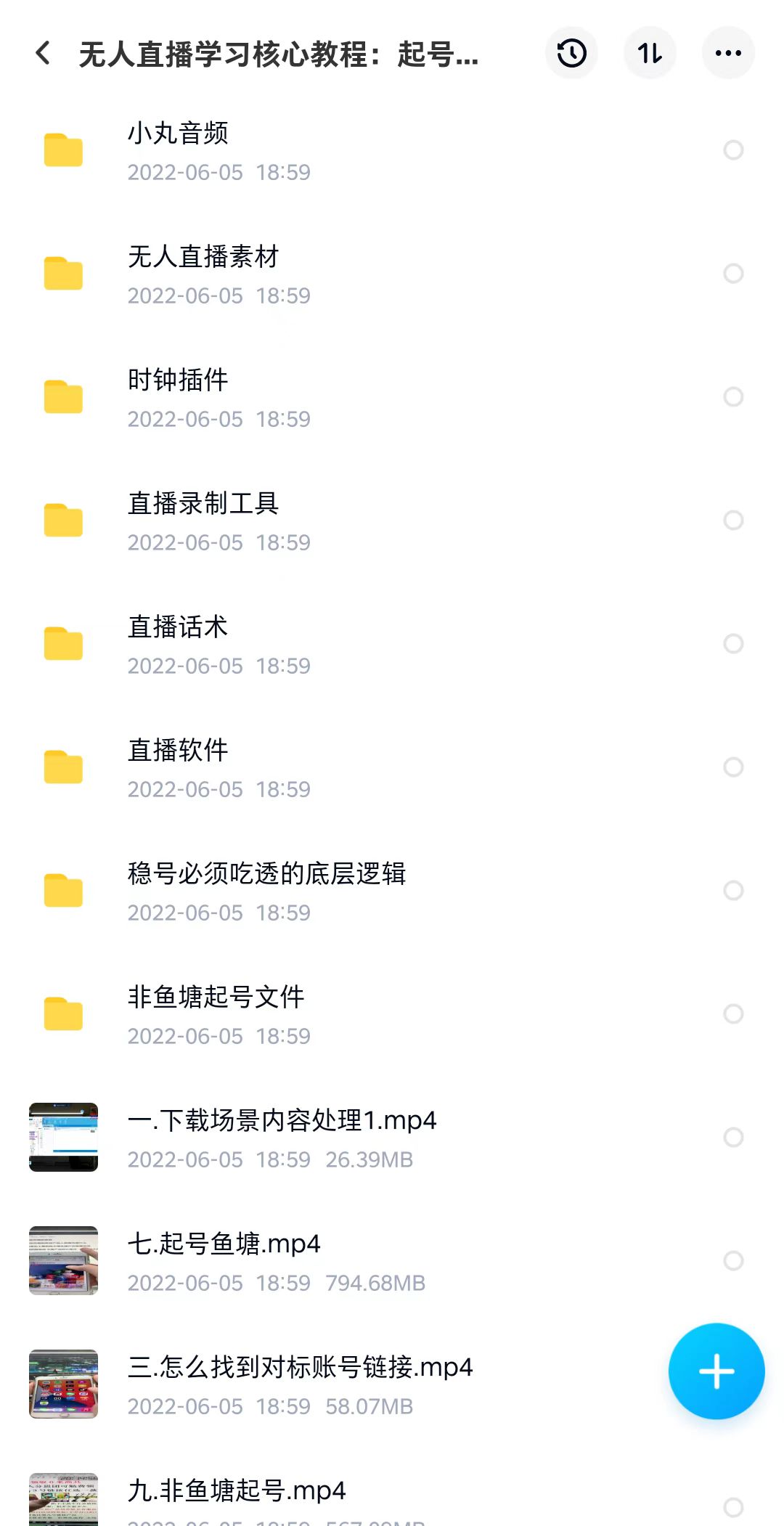
Task: Open the 直播软件 folder icon
Action: 63,768
